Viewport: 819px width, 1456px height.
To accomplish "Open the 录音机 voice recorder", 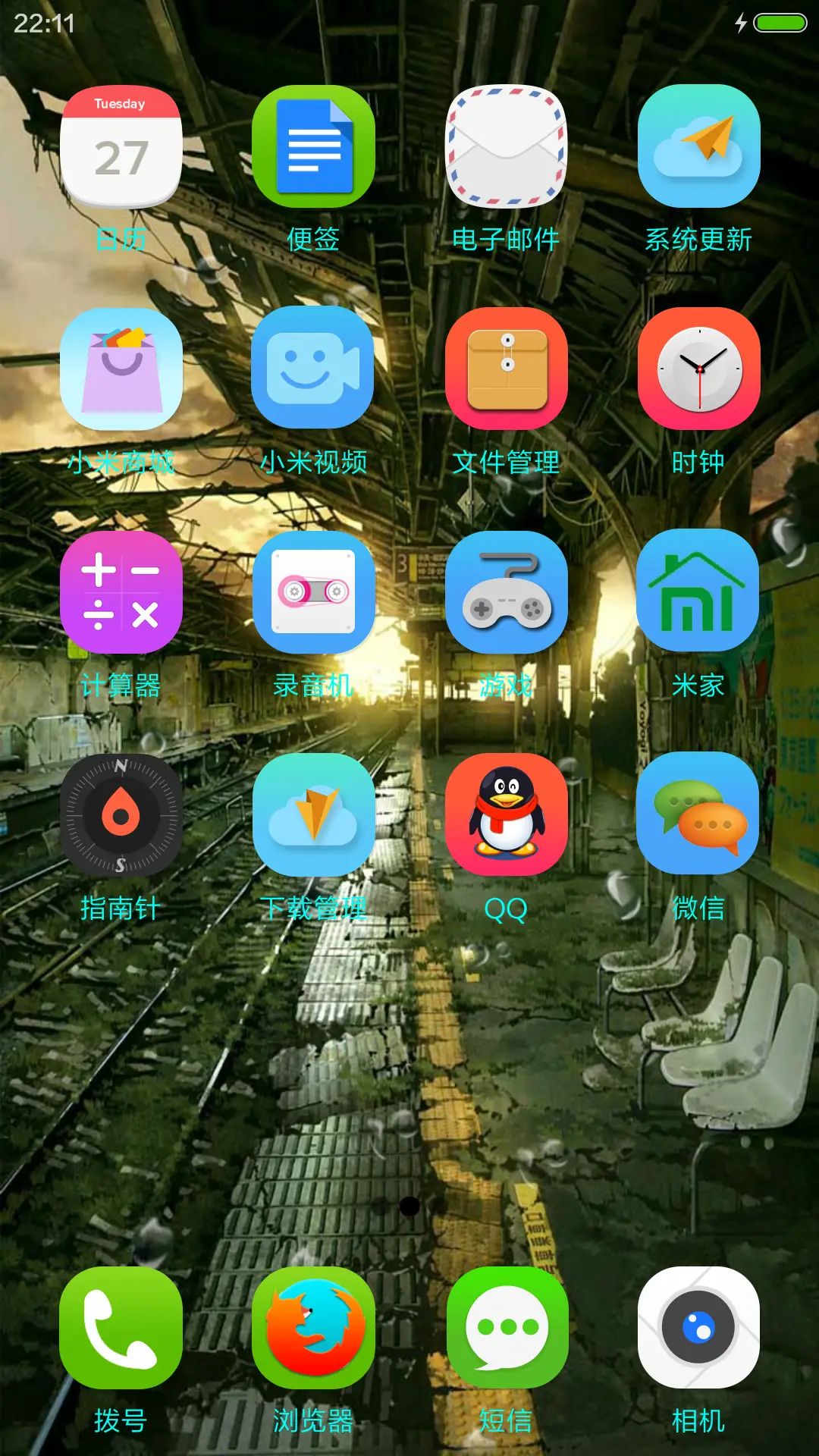I will 314,591.
